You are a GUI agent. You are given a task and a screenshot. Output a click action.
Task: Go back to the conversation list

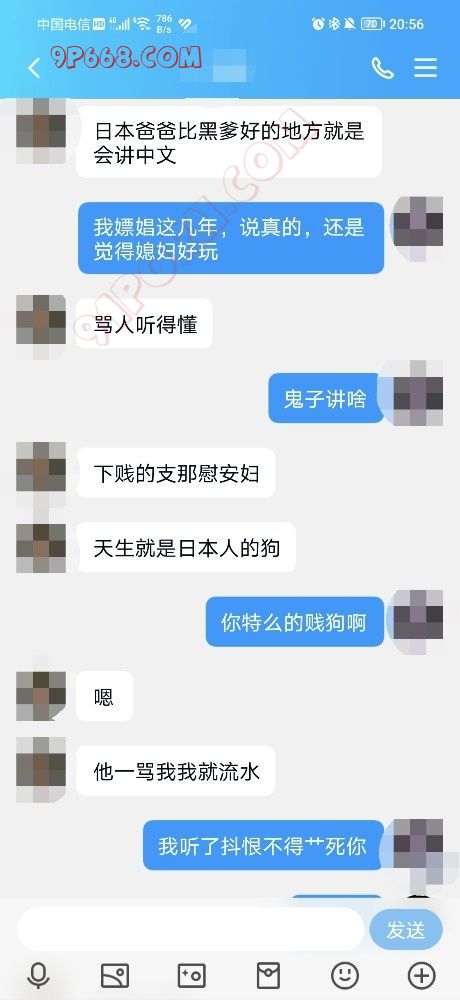pos(34,68)
